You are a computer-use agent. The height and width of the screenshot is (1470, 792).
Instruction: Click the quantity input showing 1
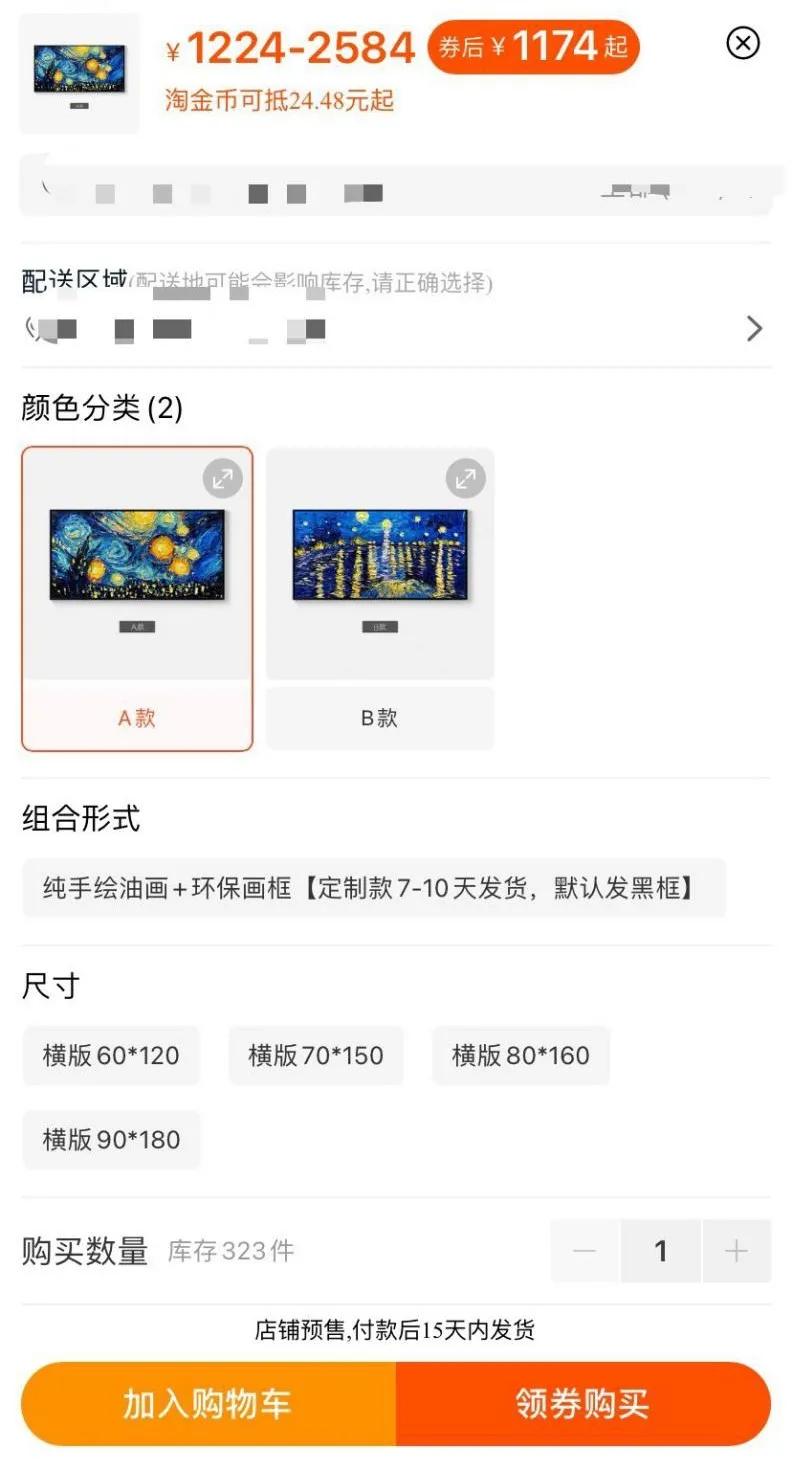pyautogui.click(x=661, y=1251)
